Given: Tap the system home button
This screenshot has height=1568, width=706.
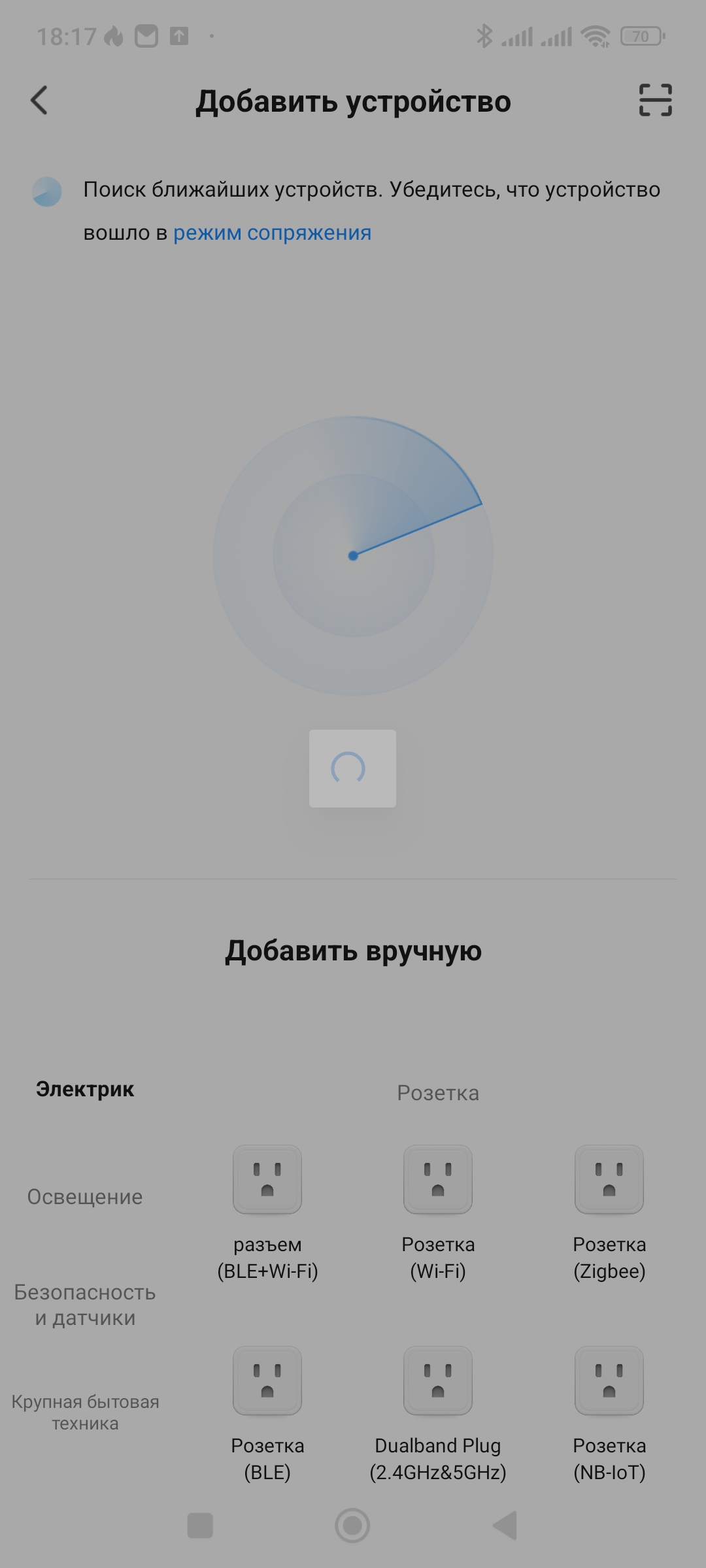Looking at the screenshot, I should click(x=352, y=1526).
